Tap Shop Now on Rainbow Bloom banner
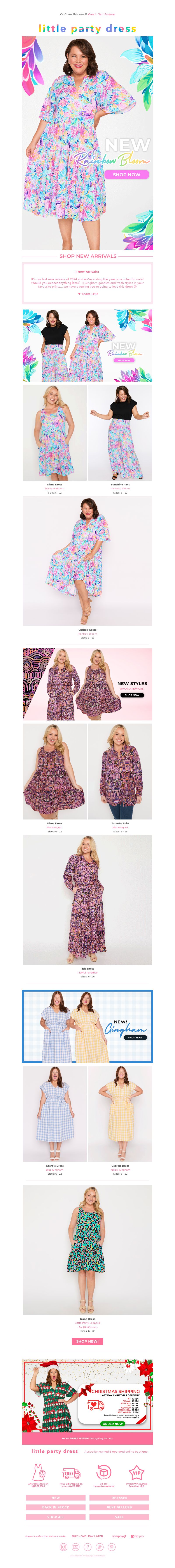Image resolution: width=175 pixels, height=1568 pixels. pos(126,175)
